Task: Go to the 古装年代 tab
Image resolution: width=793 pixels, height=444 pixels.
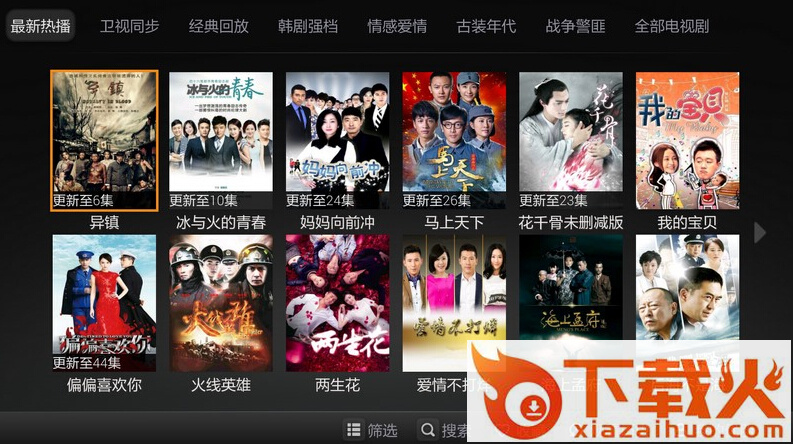Action: (x=486, y=26)
